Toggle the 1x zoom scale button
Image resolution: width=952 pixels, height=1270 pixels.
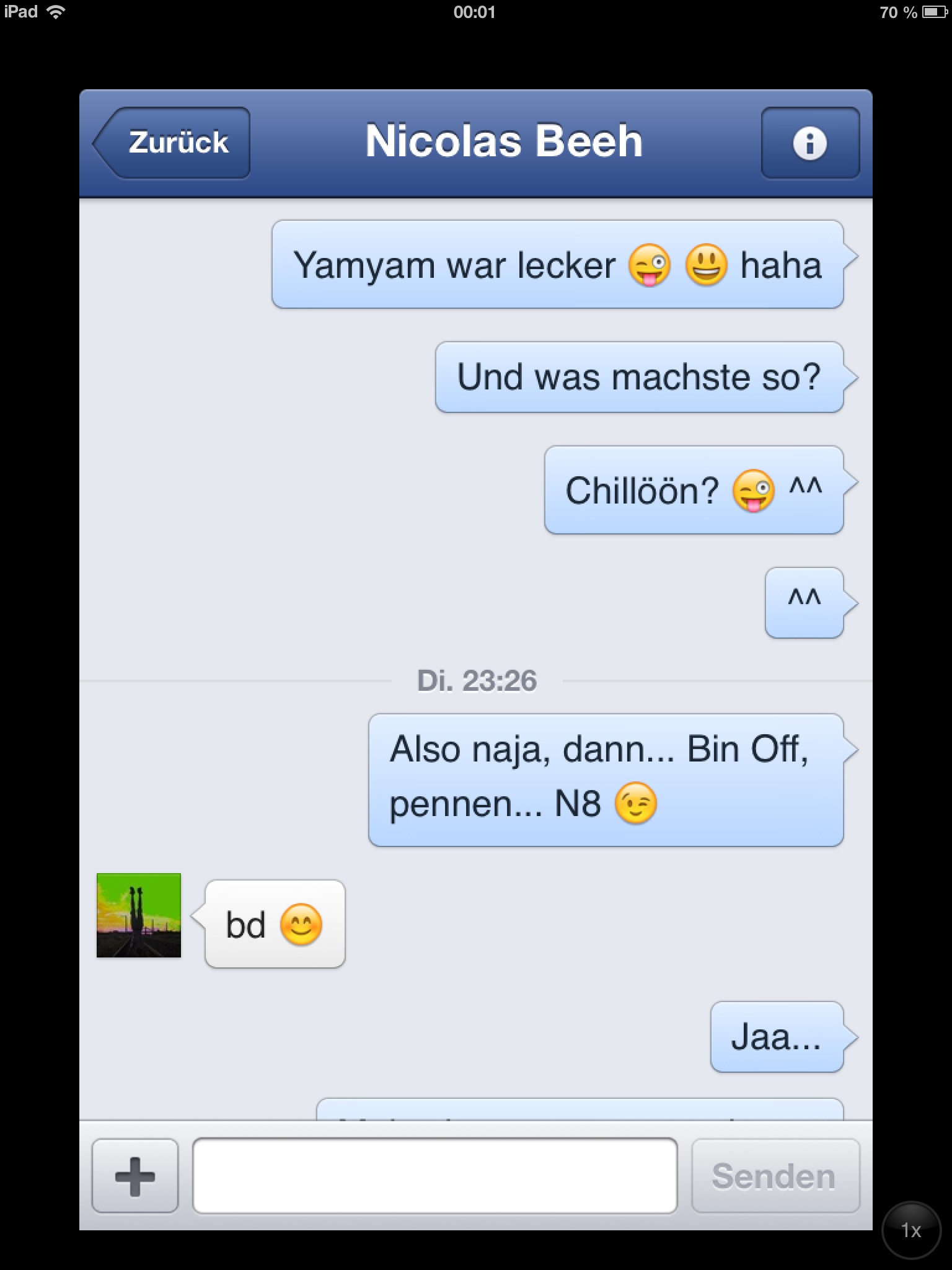910,1230
